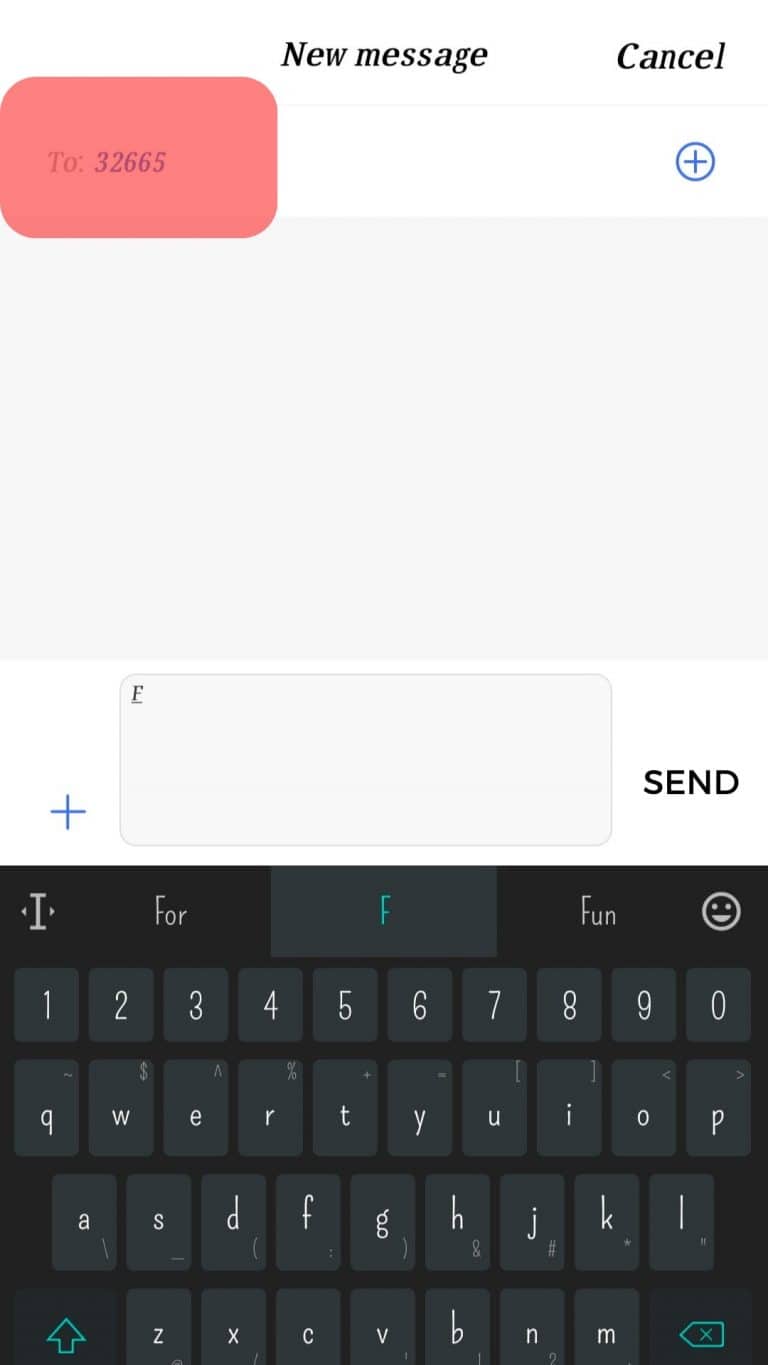This screenshot has height=1365, width=768.
Task: Hit the backspace key
Action: pyautogui.click(x=700, y=1333)
